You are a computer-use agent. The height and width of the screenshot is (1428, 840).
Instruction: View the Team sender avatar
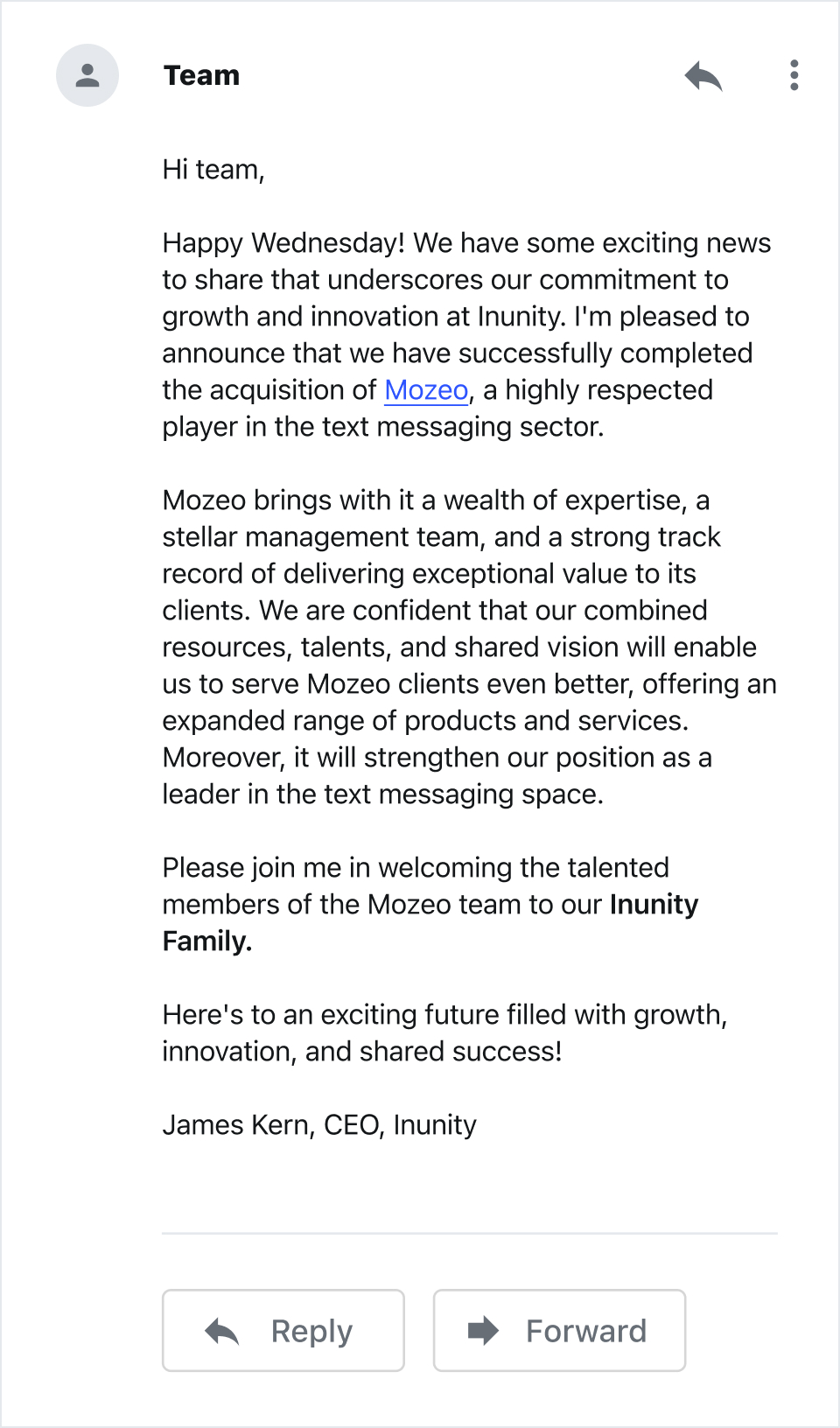click(x=87, y=75)
